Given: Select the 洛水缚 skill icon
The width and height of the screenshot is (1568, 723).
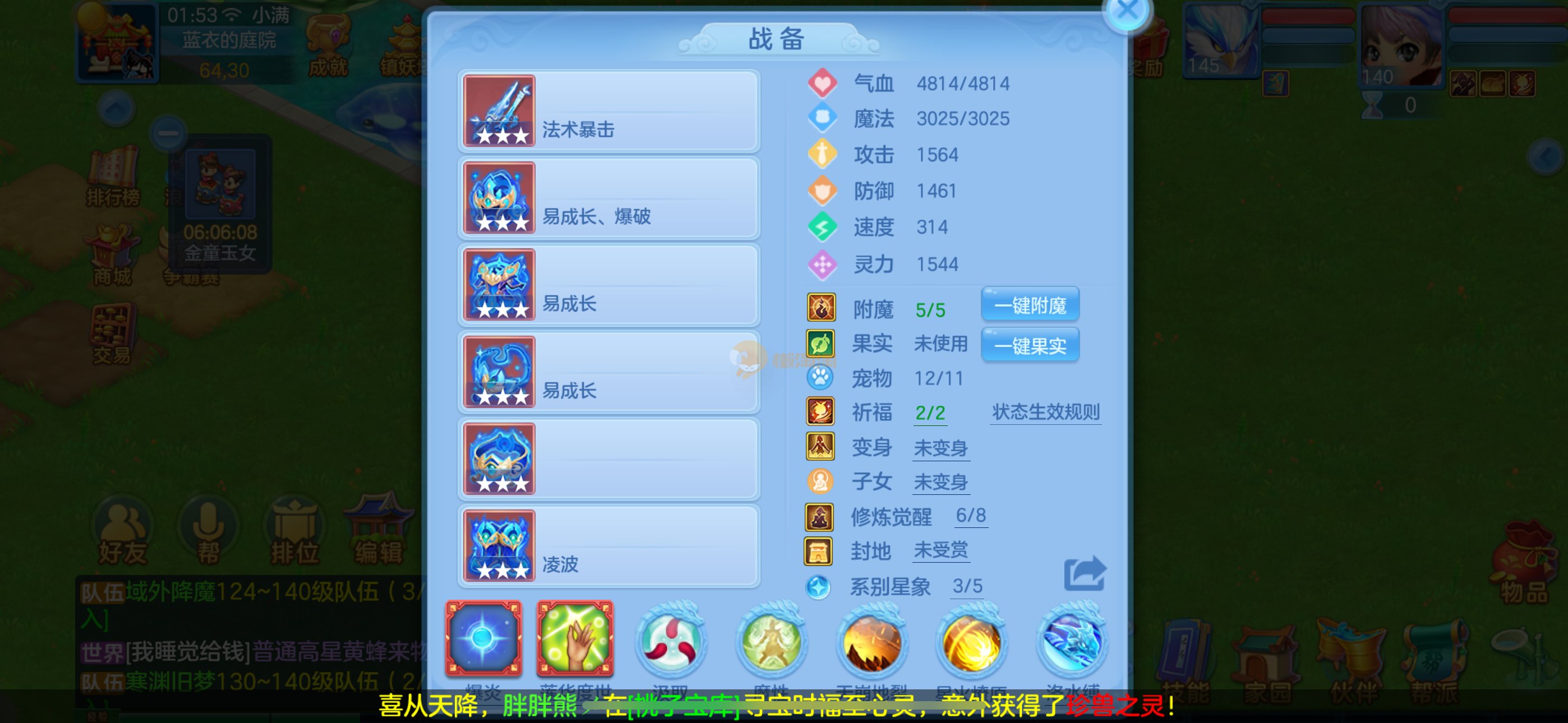Looking at the screenshot, I should (1071, 643).
